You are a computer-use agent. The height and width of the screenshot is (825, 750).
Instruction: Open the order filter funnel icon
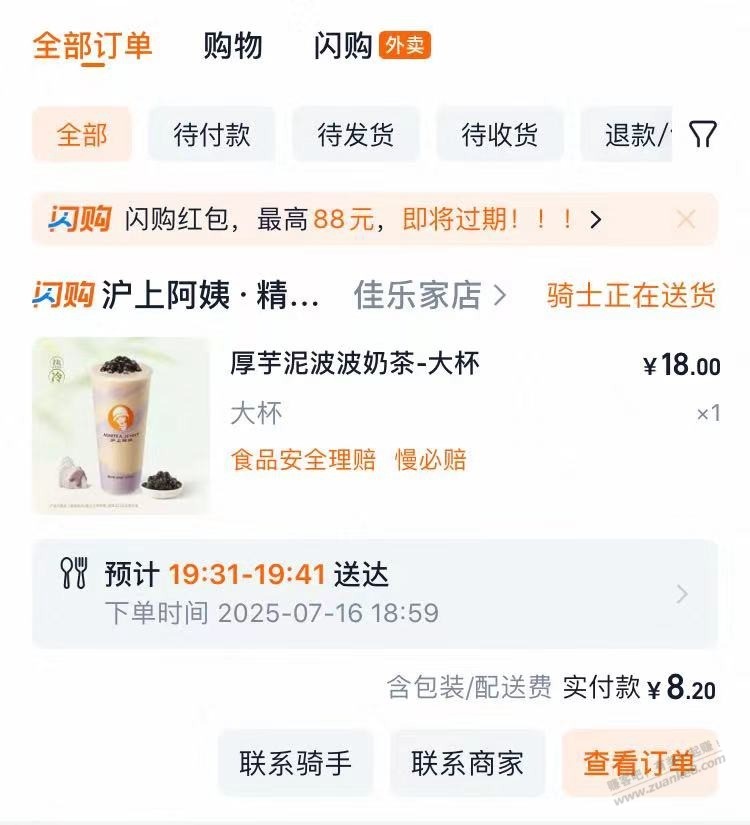pos(703,134)
